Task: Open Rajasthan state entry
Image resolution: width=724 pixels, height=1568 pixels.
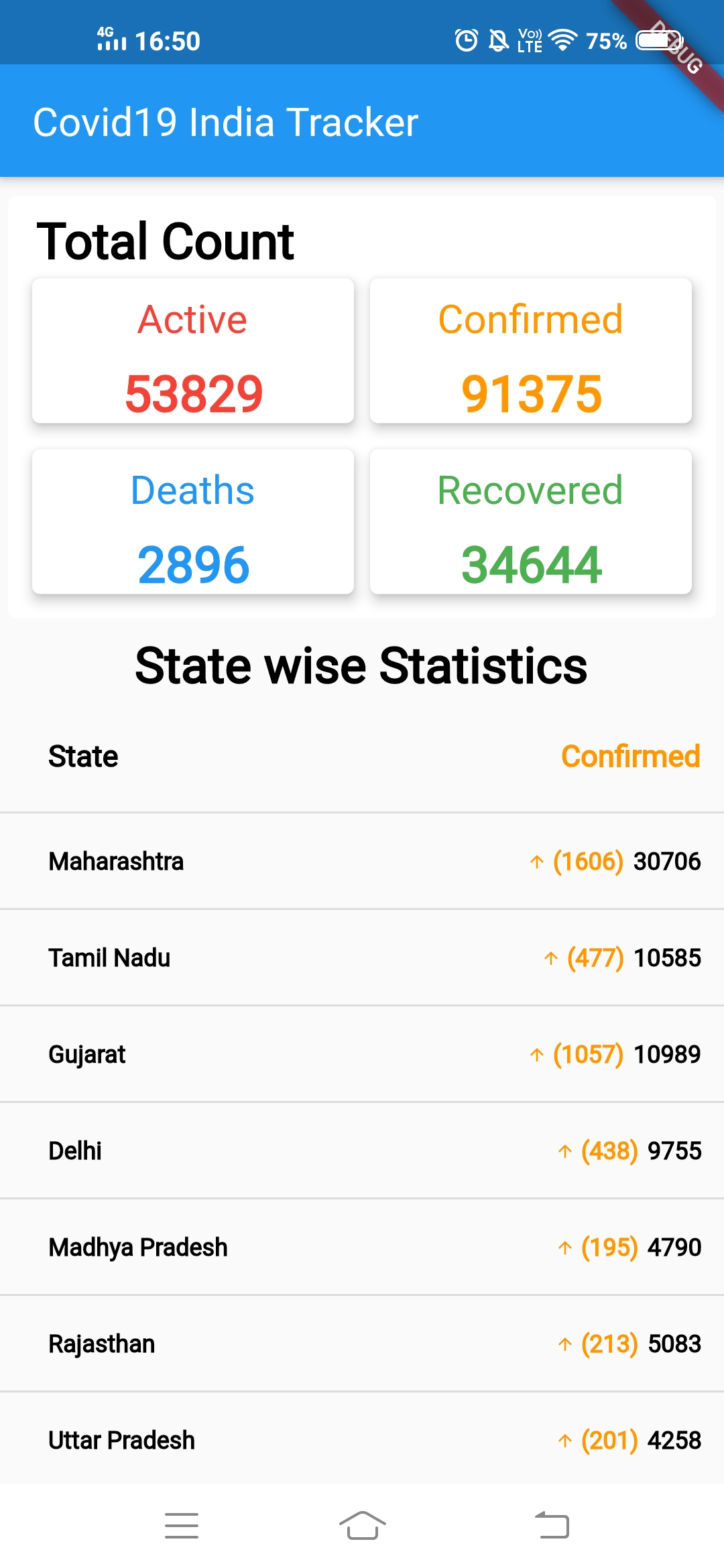Action: (x=362, y=1344)
